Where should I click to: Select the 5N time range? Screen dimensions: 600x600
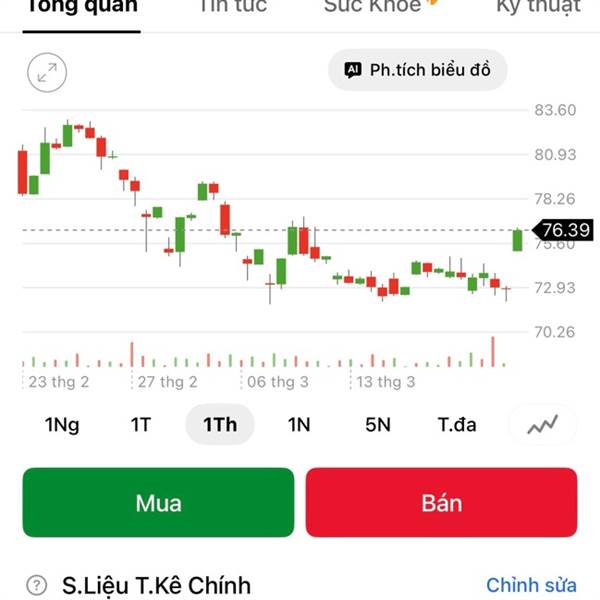coord(378,425)
